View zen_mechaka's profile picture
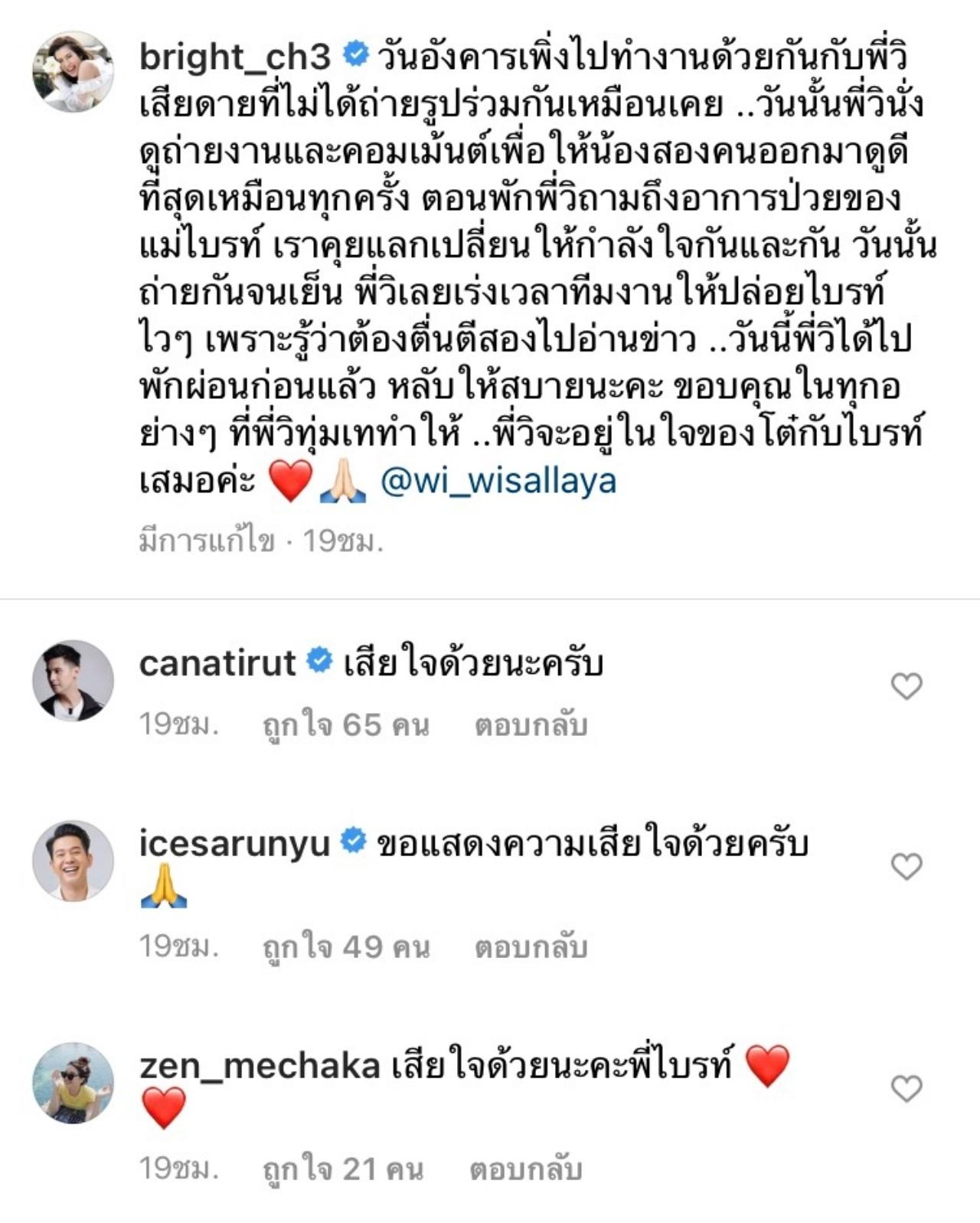The width and height of the screenshot is (980, 1223). tap(73, 1083)
